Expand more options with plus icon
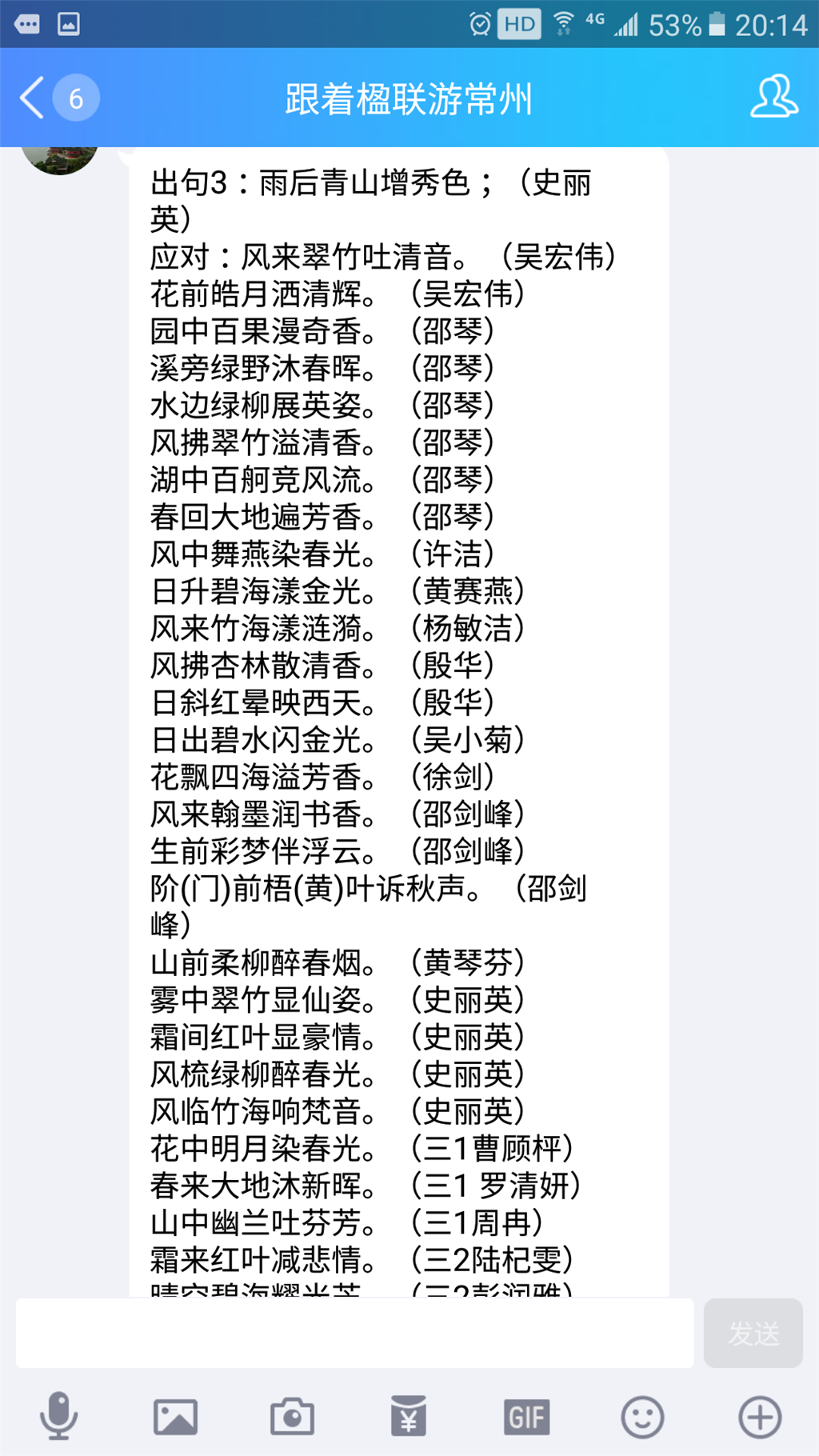819x1456 pixels. pos(760,1417)
